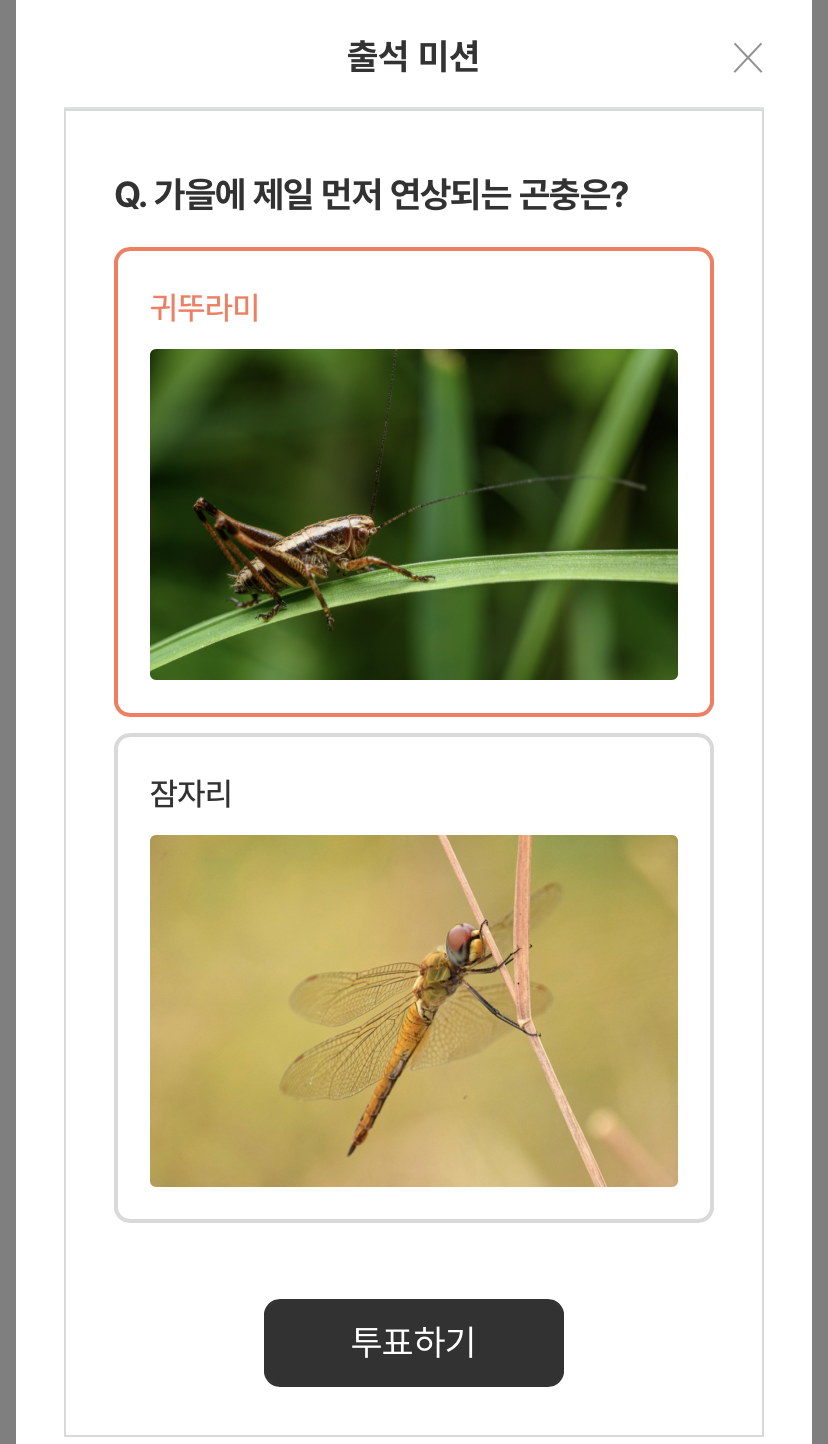828x1444 pixels.
Task: Select the 귀뚜라미 answer option
Action: coord(414,482)
